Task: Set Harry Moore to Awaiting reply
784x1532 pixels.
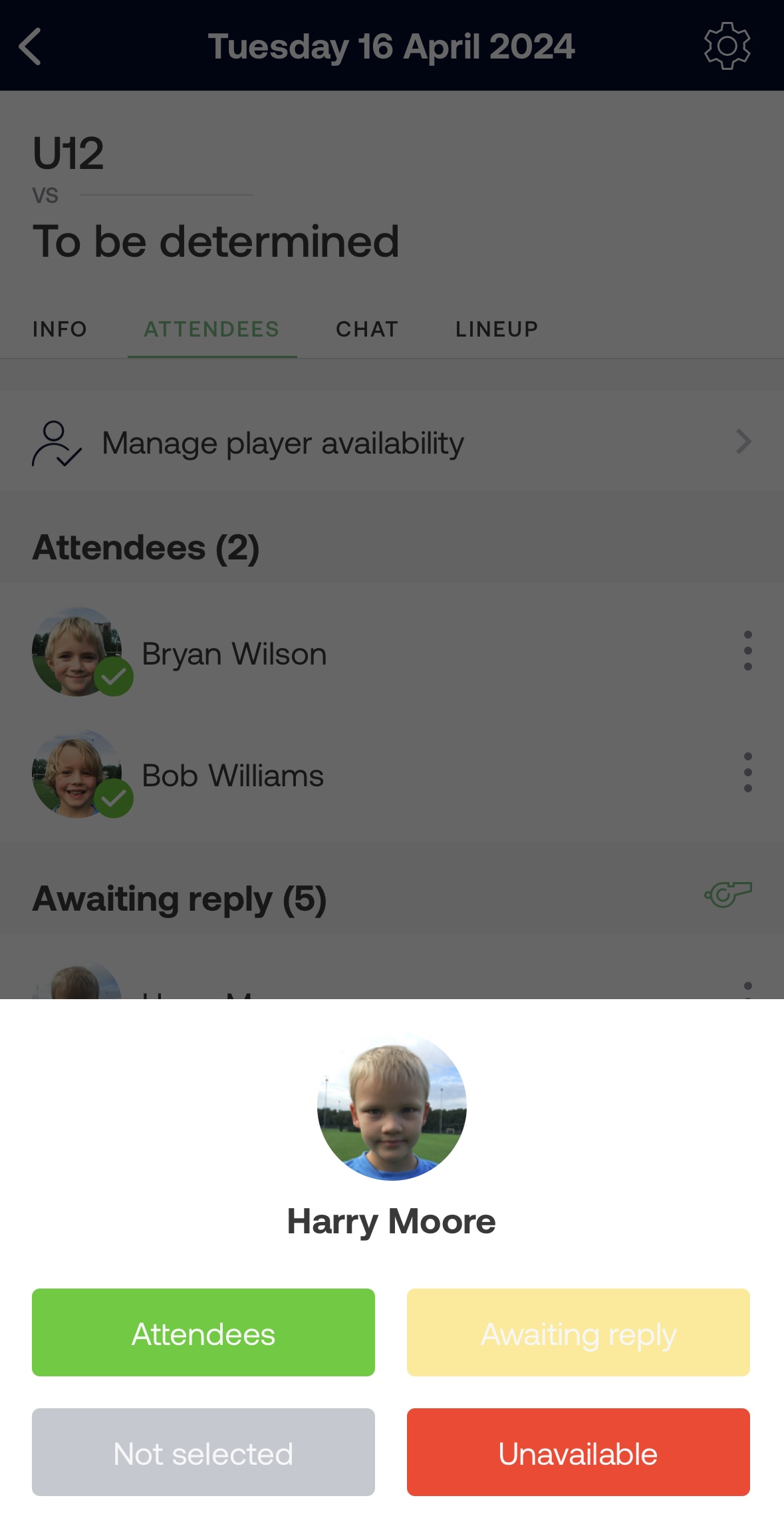Action: coord(578,1332)
